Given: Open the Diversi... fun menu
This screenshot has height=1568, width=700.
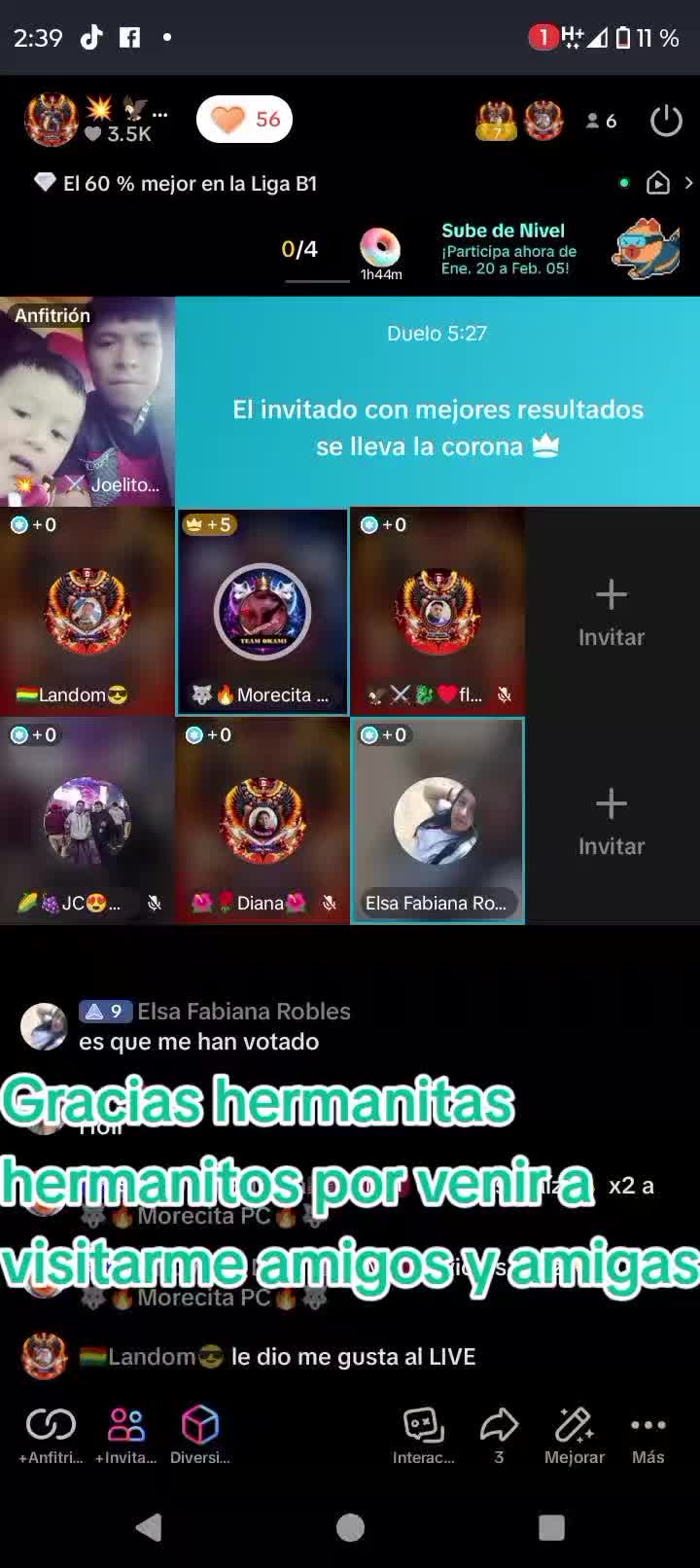Looking at the screenshot, I should coord(200,1435).
